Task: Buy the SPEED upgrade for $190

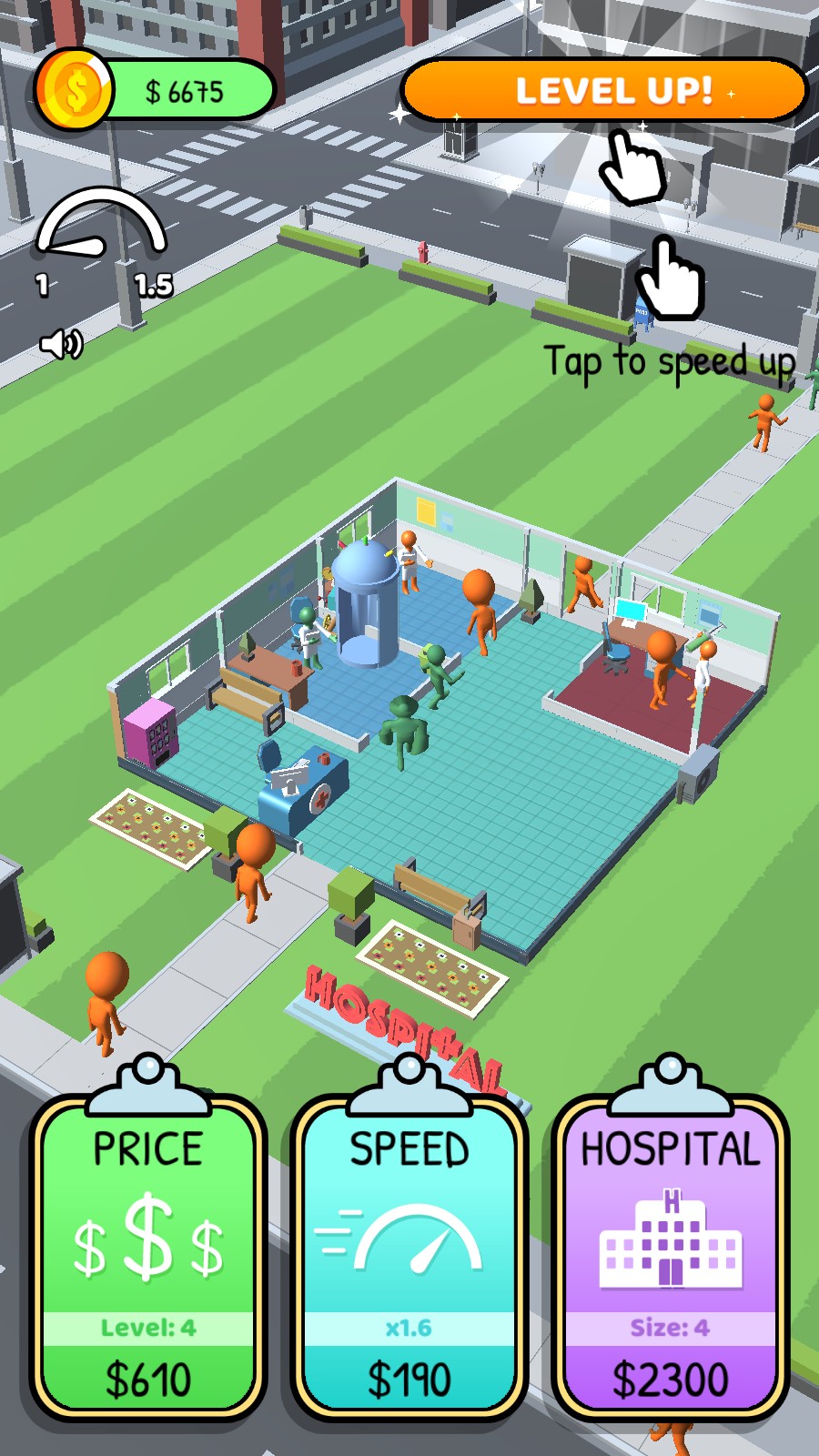Action: (x=409, y=1256)
